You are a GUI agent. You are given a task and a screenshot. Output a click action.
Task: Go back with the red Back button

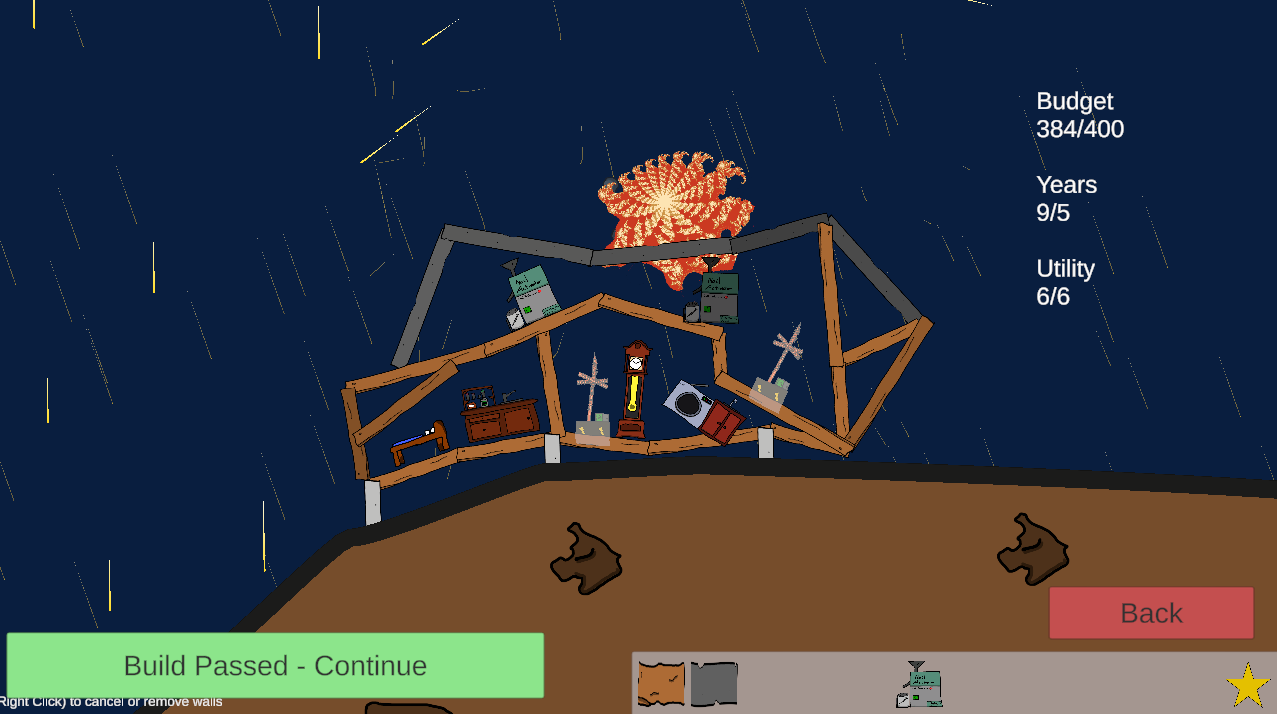pos(1151,613)
